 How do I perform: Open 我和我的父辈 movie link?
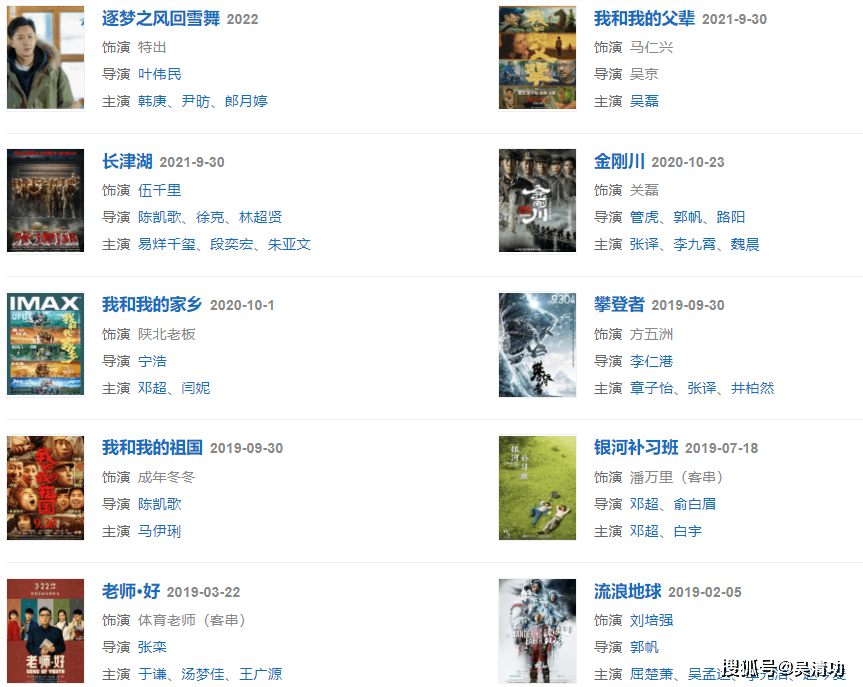tap(644, 19)
